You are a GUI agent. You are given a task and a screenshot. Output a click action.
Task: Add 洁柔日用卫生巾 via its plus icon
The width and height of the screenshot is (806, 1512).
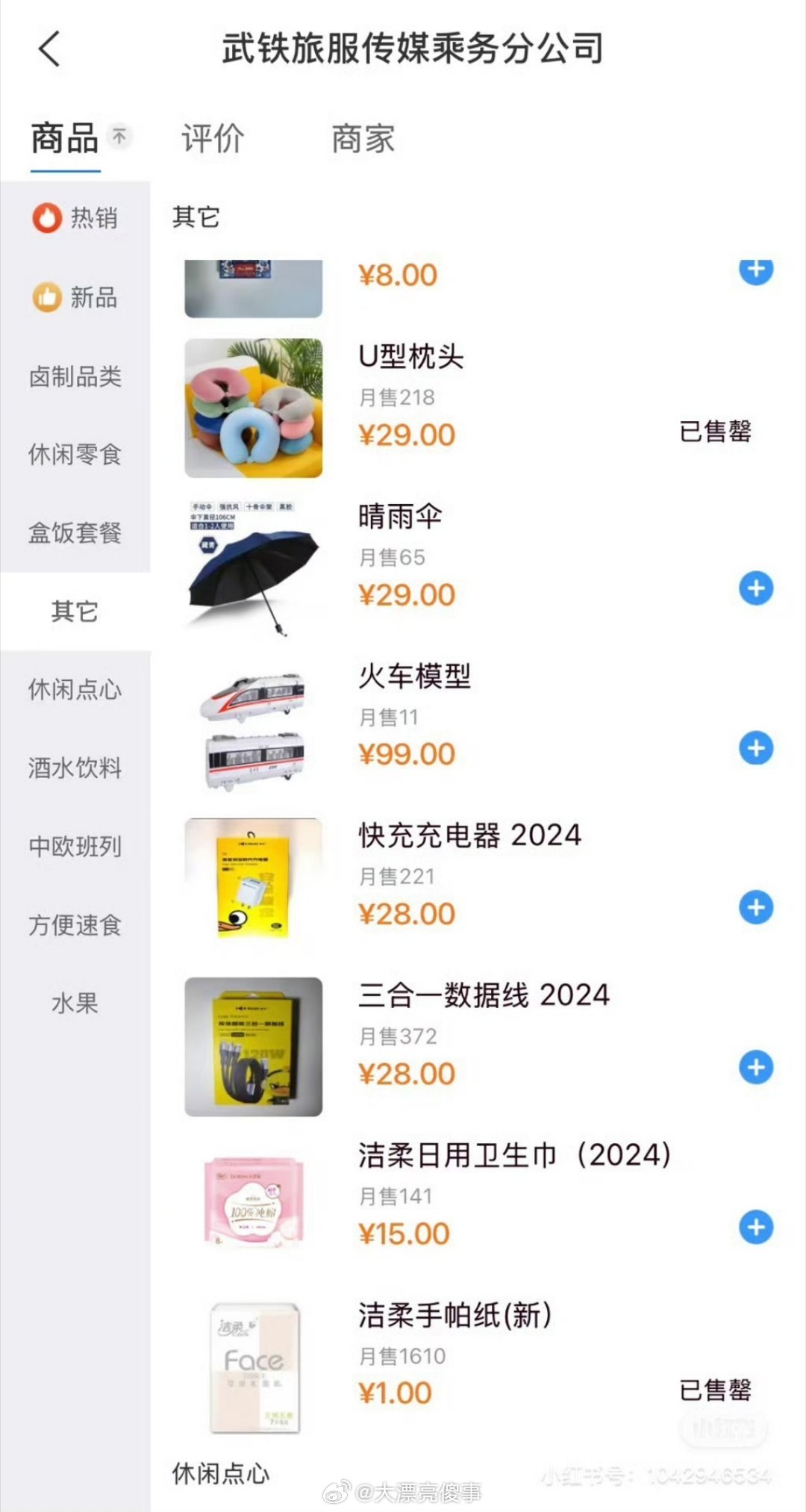(x=756, y=1225)
